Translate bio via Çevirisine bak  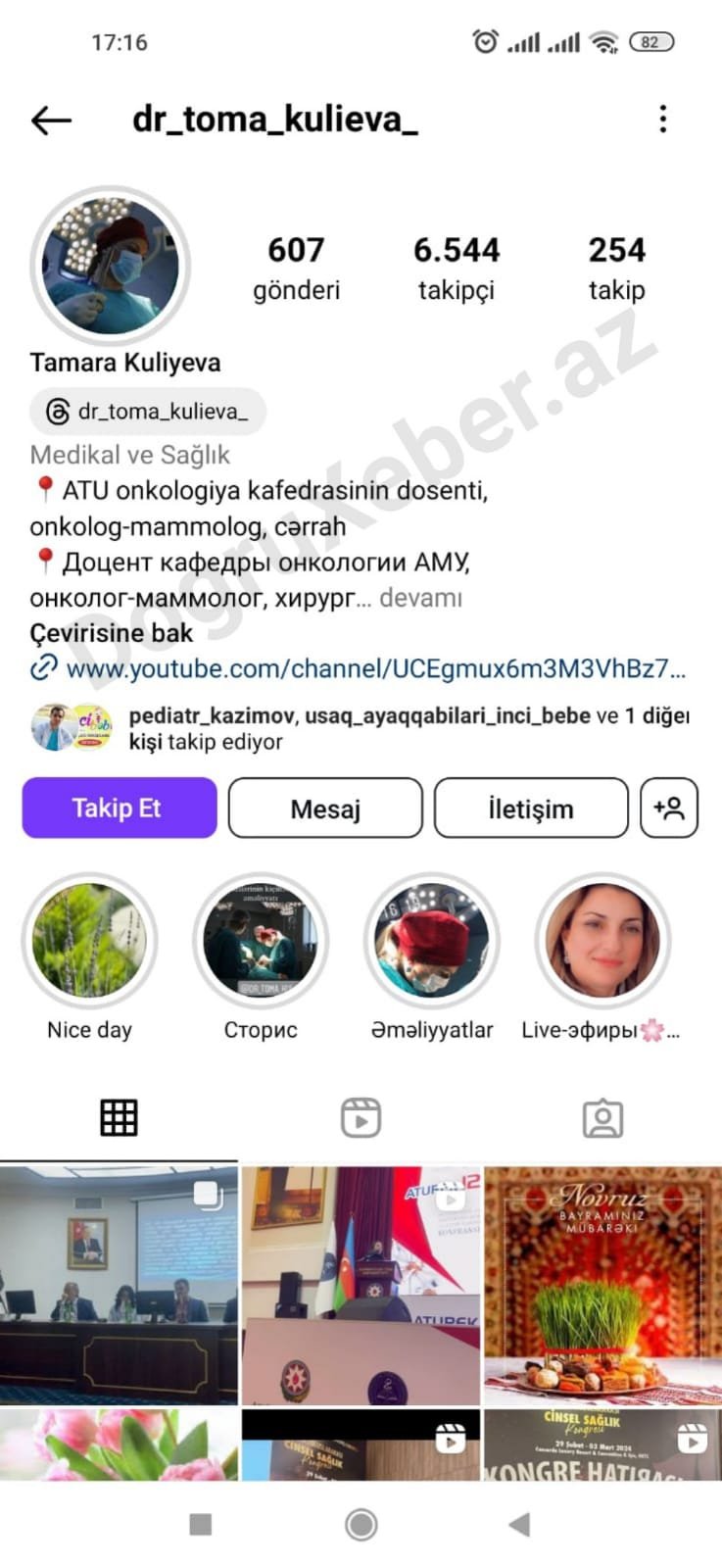[x=112, y=633]
